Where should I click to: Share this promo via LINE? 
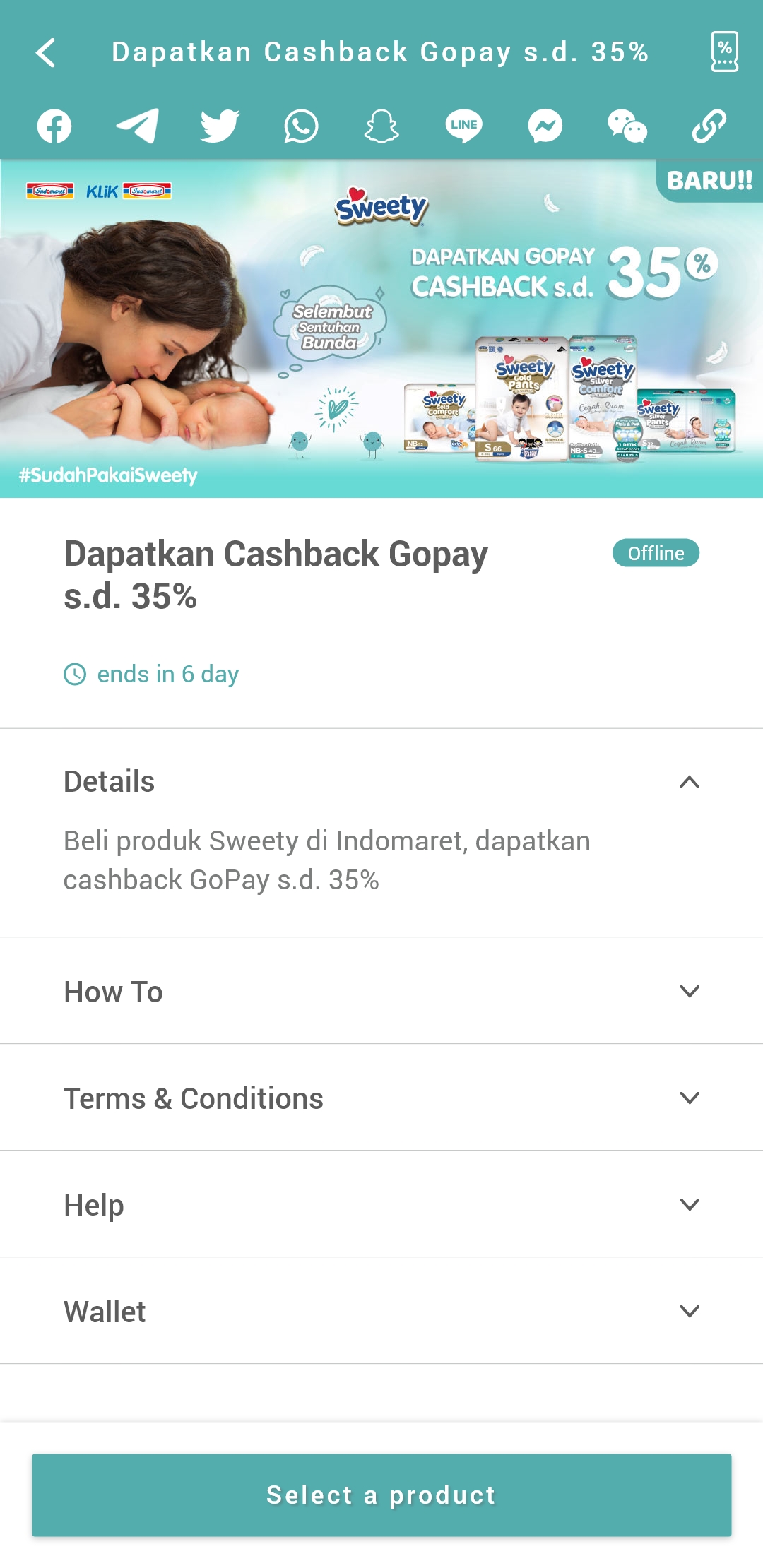pyautogui.click(x=463, y=126)
